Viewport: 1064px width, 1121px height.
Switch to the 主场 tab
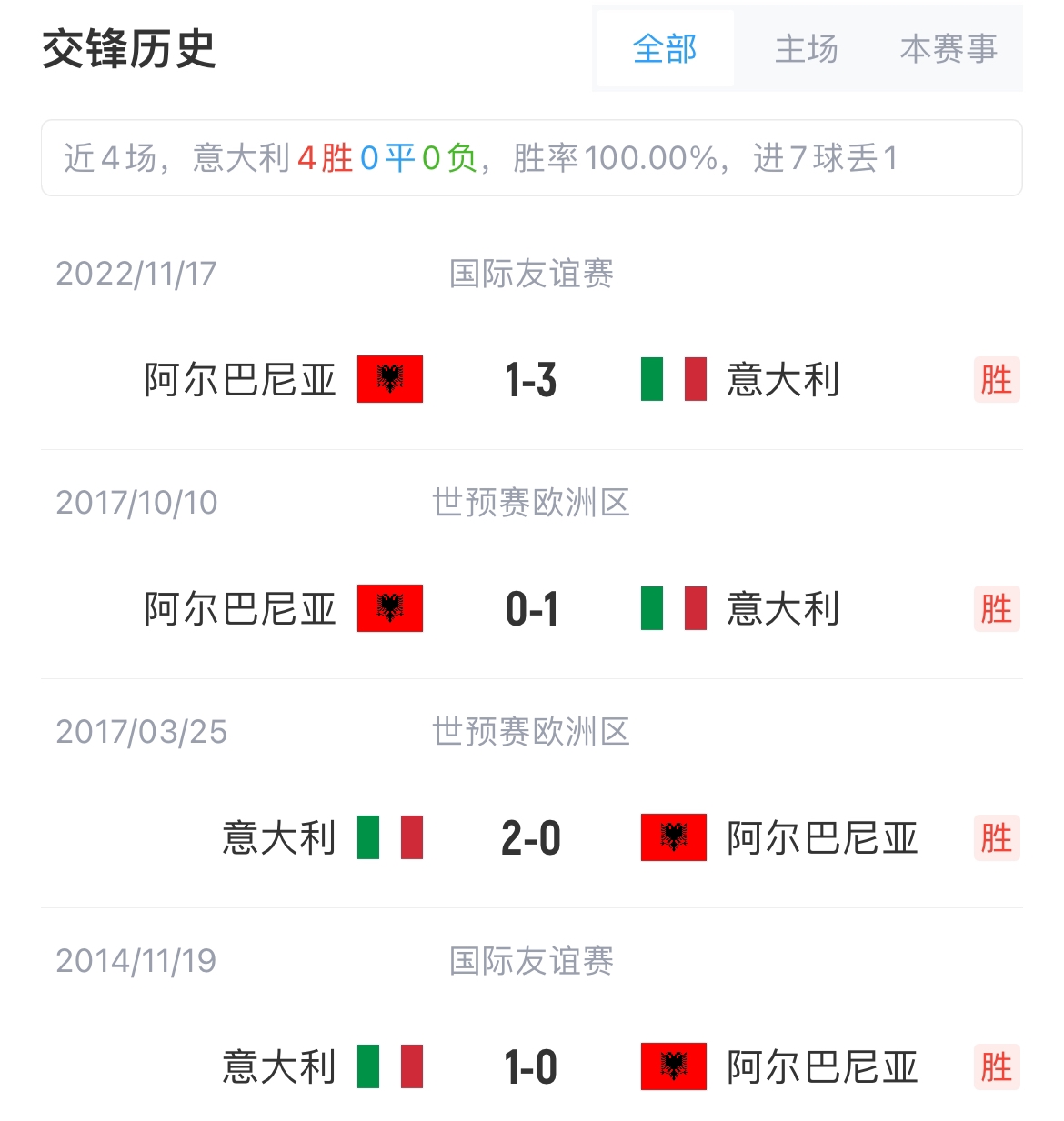(806, 49)
